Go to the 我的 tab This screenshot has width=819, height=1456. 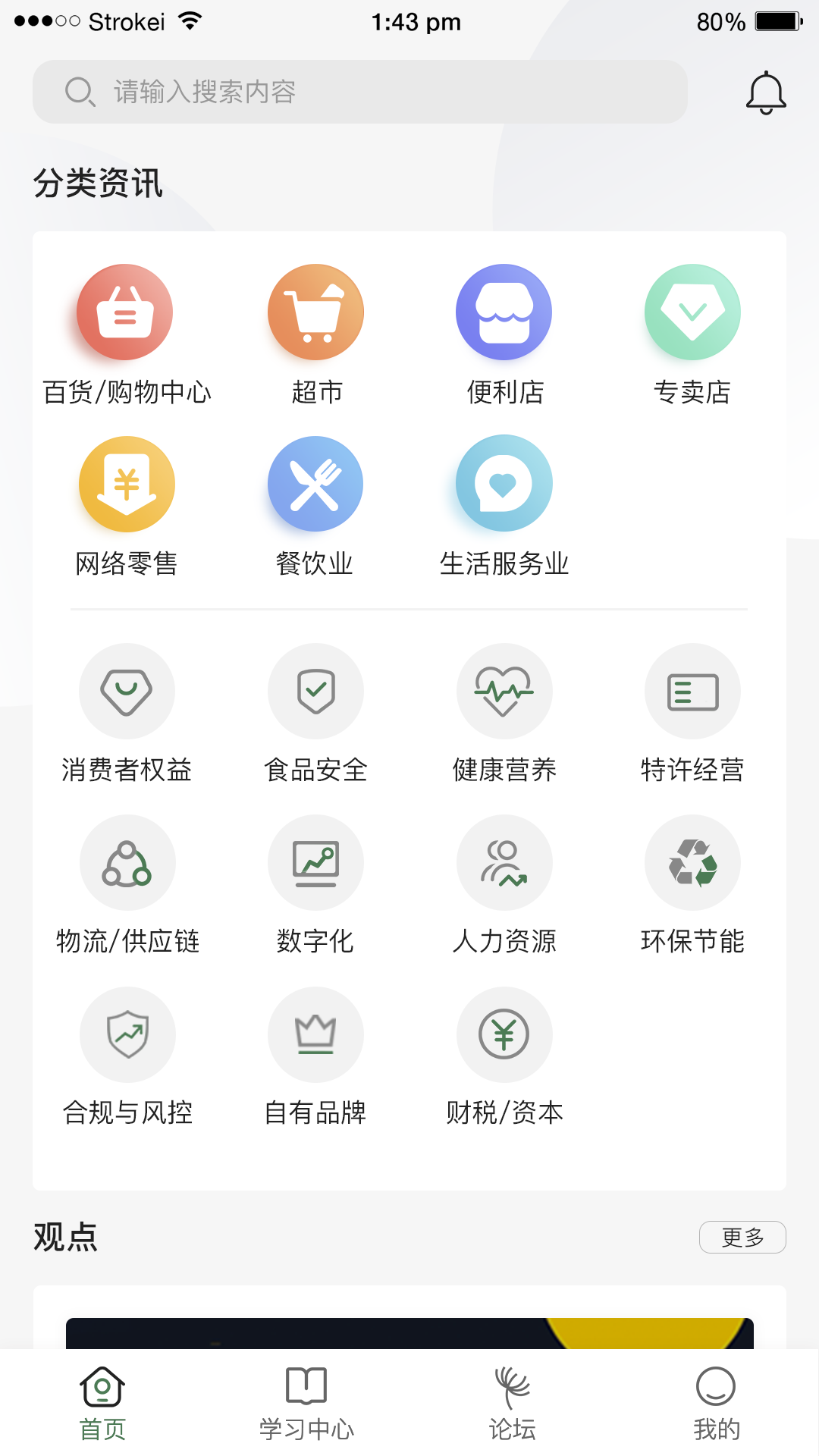point(716,1403)
